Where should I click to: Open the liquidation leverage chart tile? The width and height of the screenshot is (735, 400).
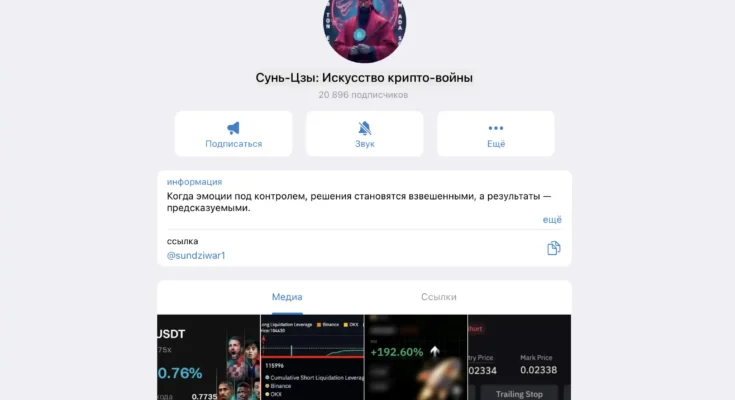(312, 357)
